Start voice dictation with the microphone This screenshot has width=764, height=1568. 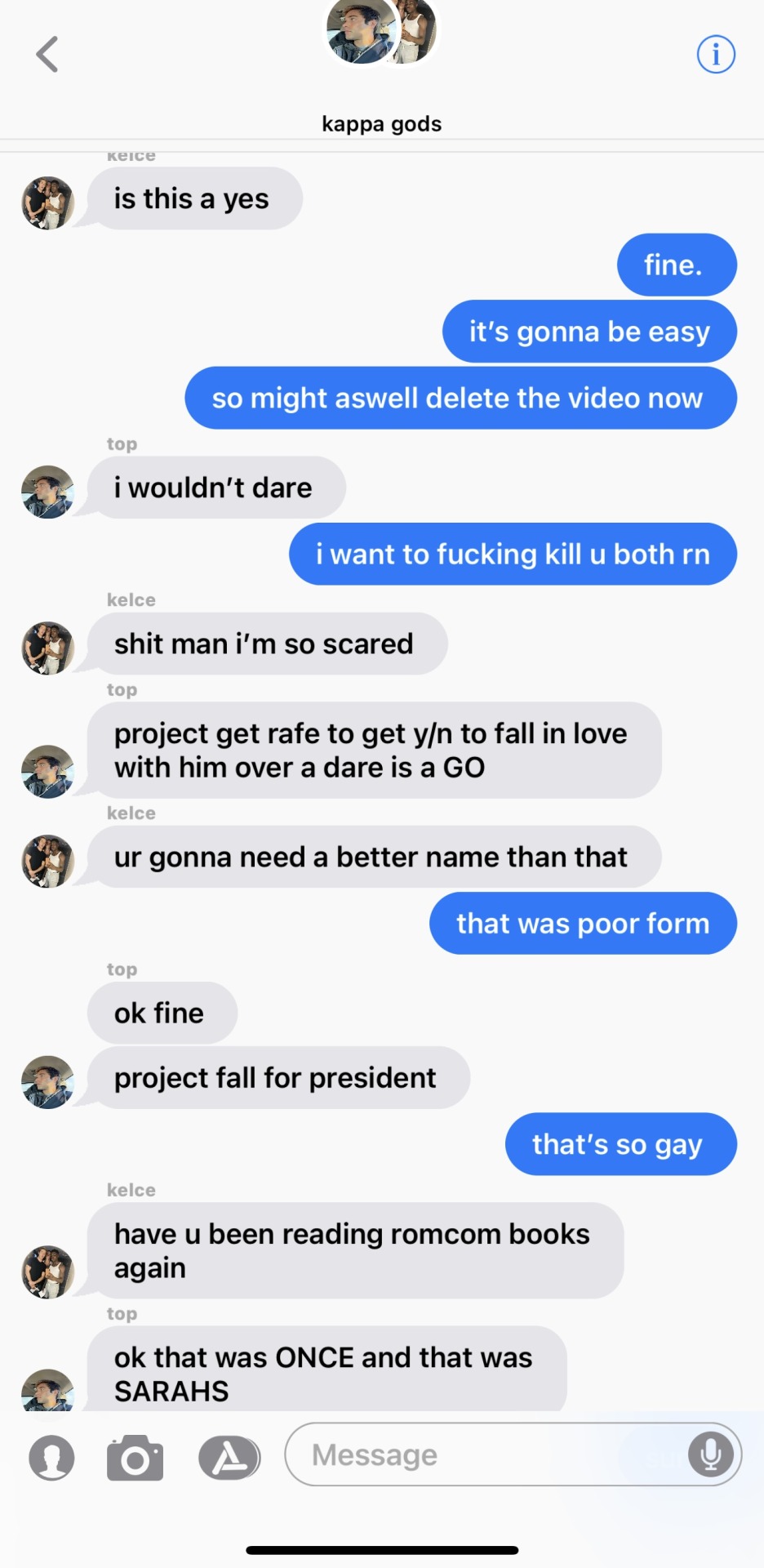click(710, 1454)
